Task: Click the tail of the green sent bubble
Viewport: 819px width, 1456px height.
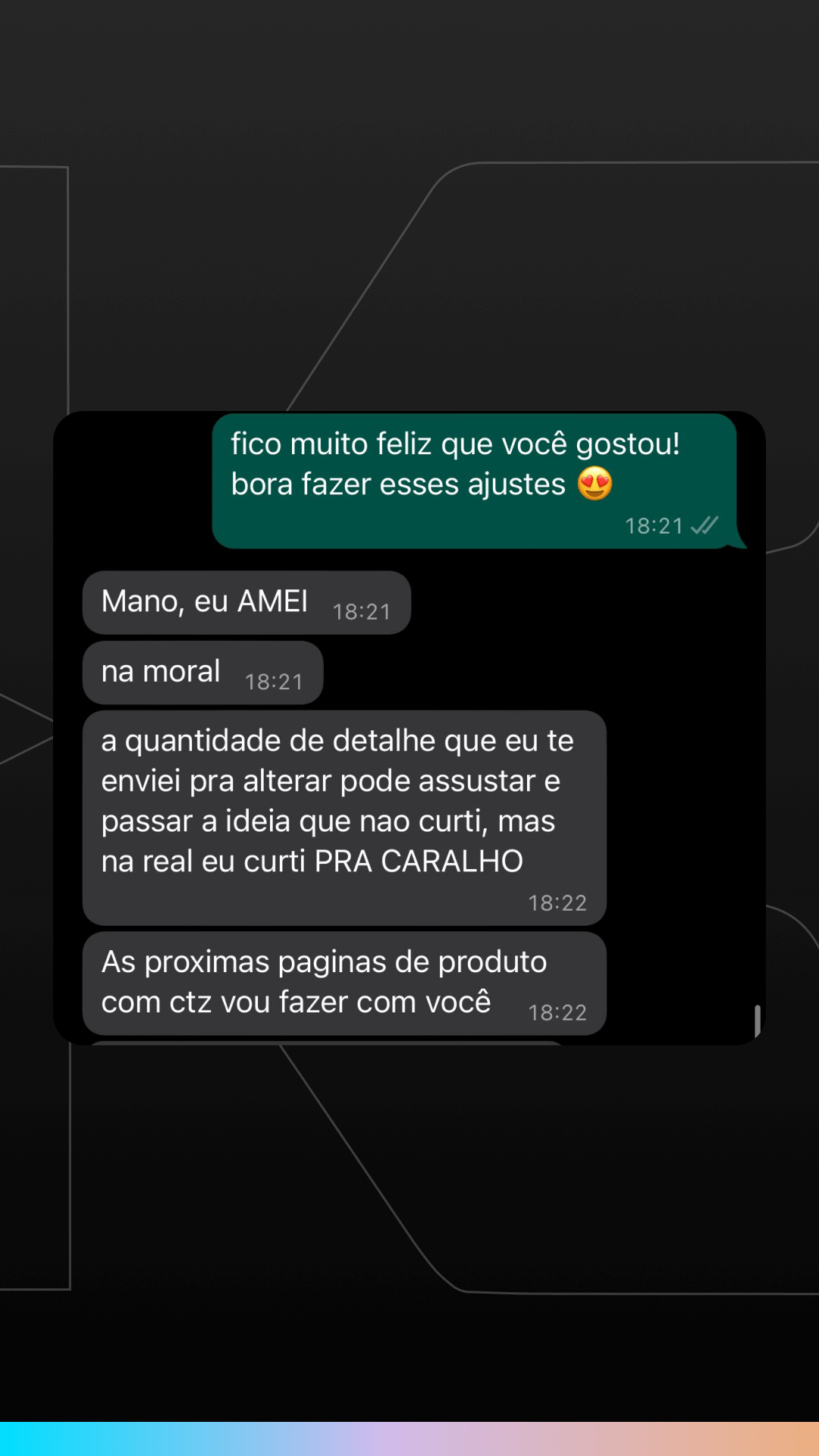Action: 738,538
